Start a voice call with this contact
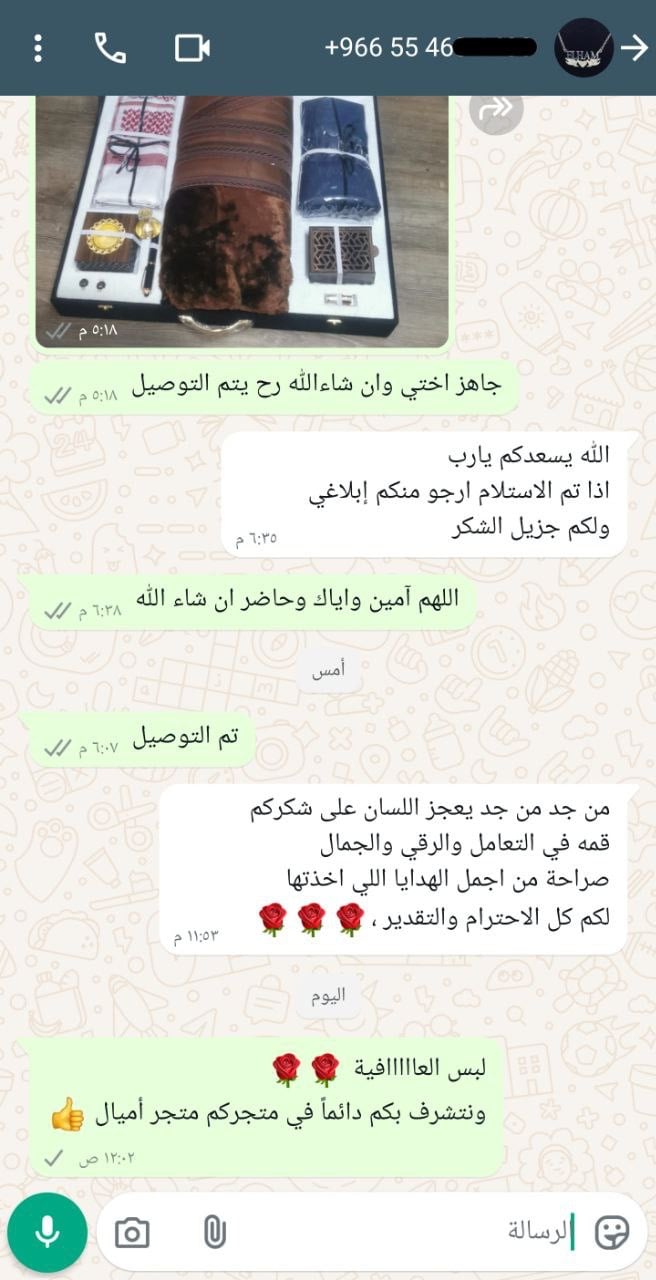This screenshot has width=656, height=1280. [x=109, y=48]
